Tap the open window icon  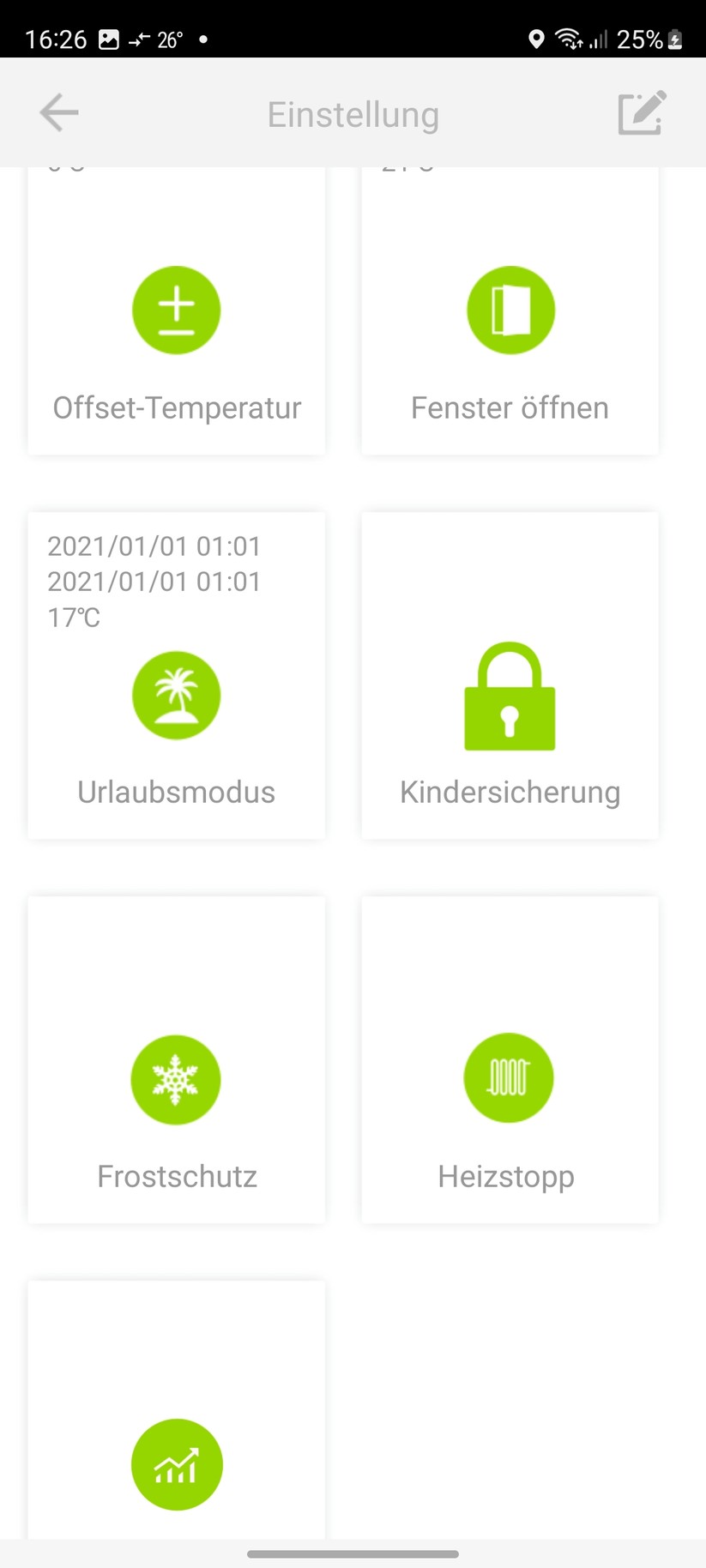tap(510, 310)
